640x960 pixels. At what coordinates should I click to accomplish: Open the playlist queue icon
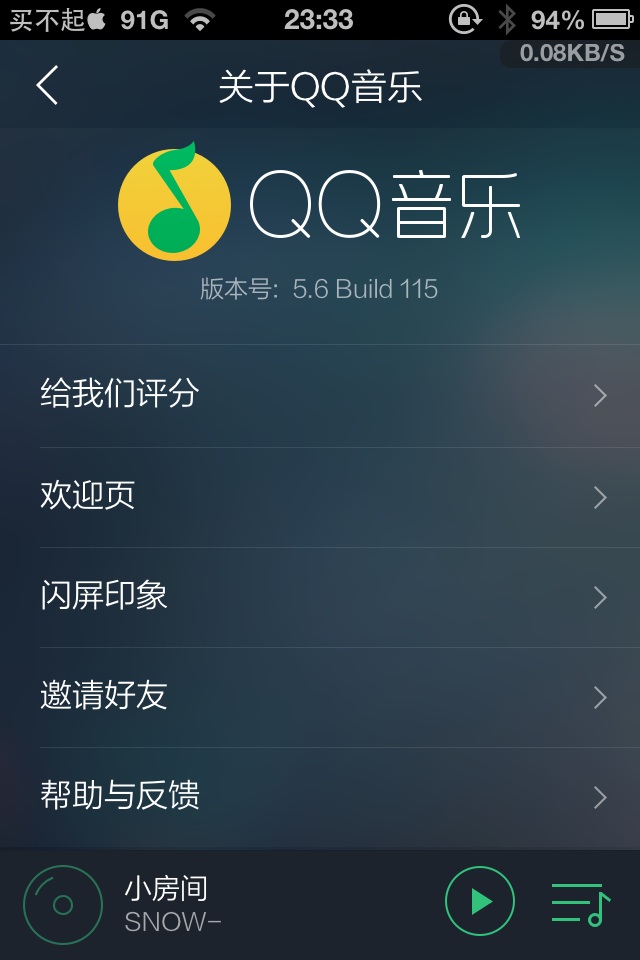pos(581,903)
